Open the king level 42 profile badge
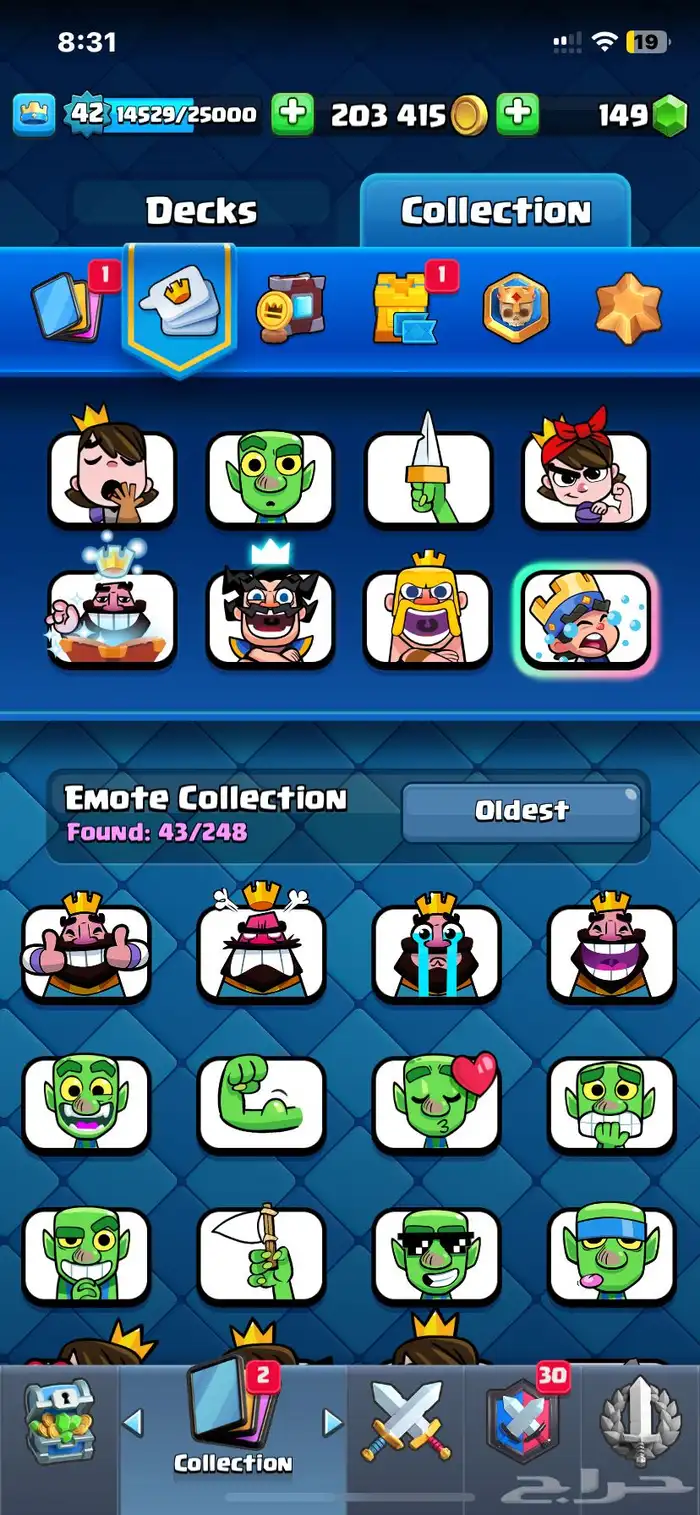700x1515 pixels. pos(87,114)
